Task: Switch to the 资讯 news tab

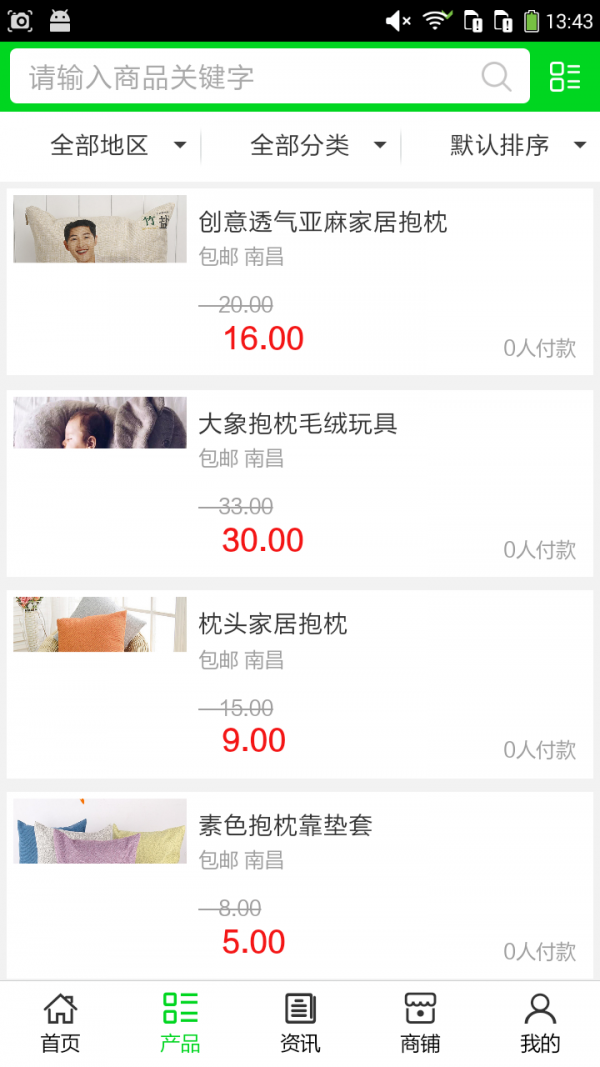Action: point(300,1023)
